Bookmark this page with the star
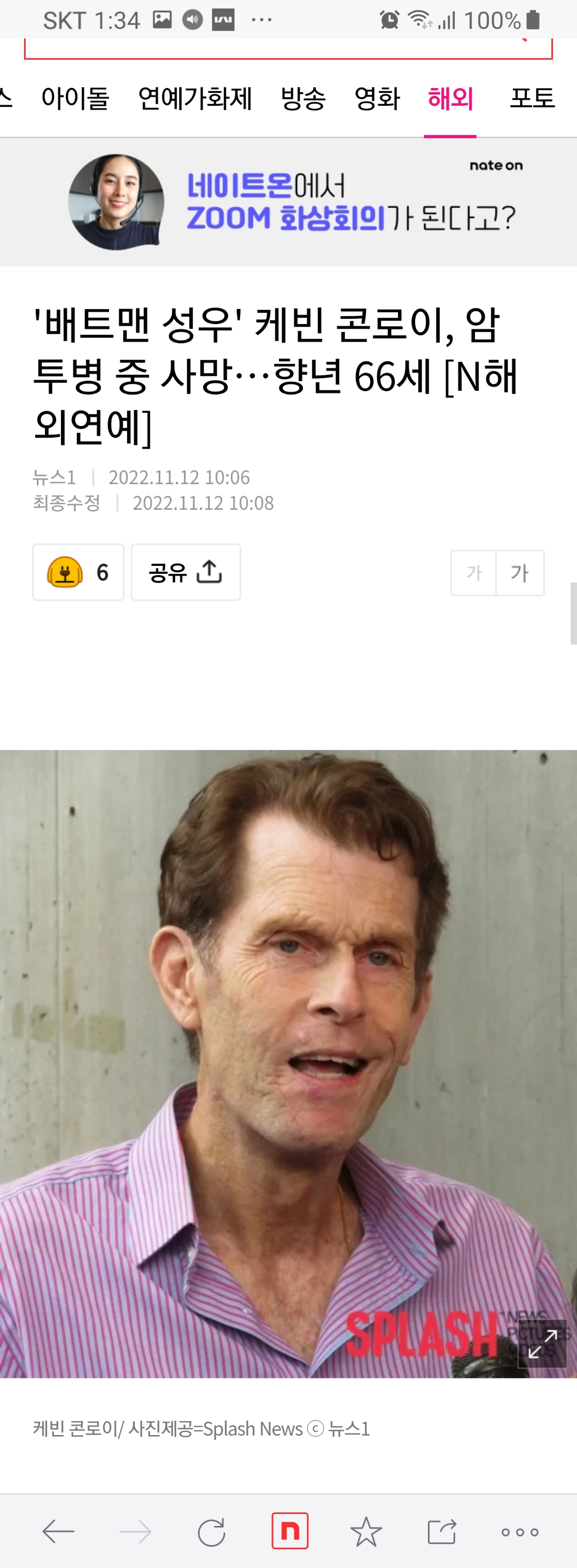 366,1532
